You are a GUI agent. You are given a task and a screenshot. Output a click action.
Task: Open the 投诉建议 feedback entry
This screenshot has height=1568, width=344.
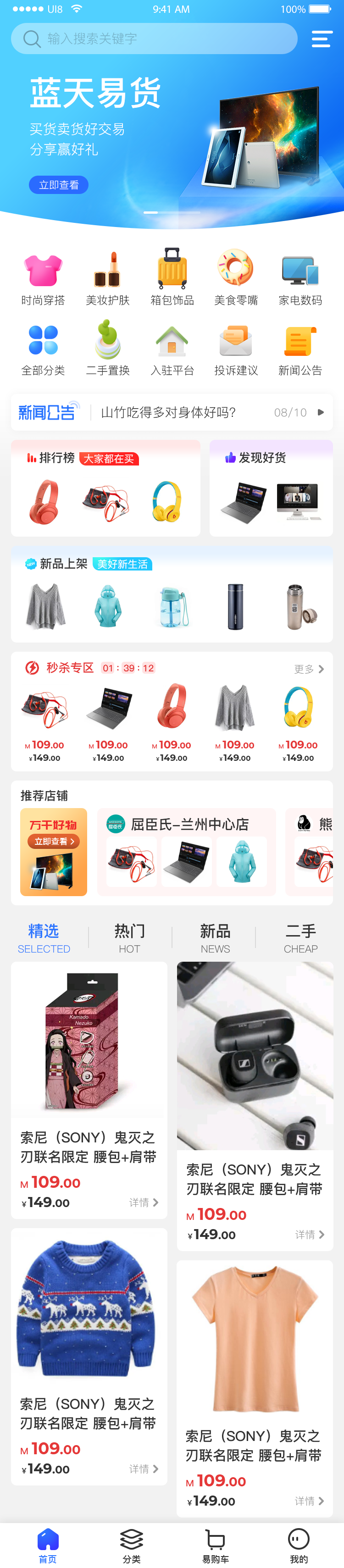(236, 349)
